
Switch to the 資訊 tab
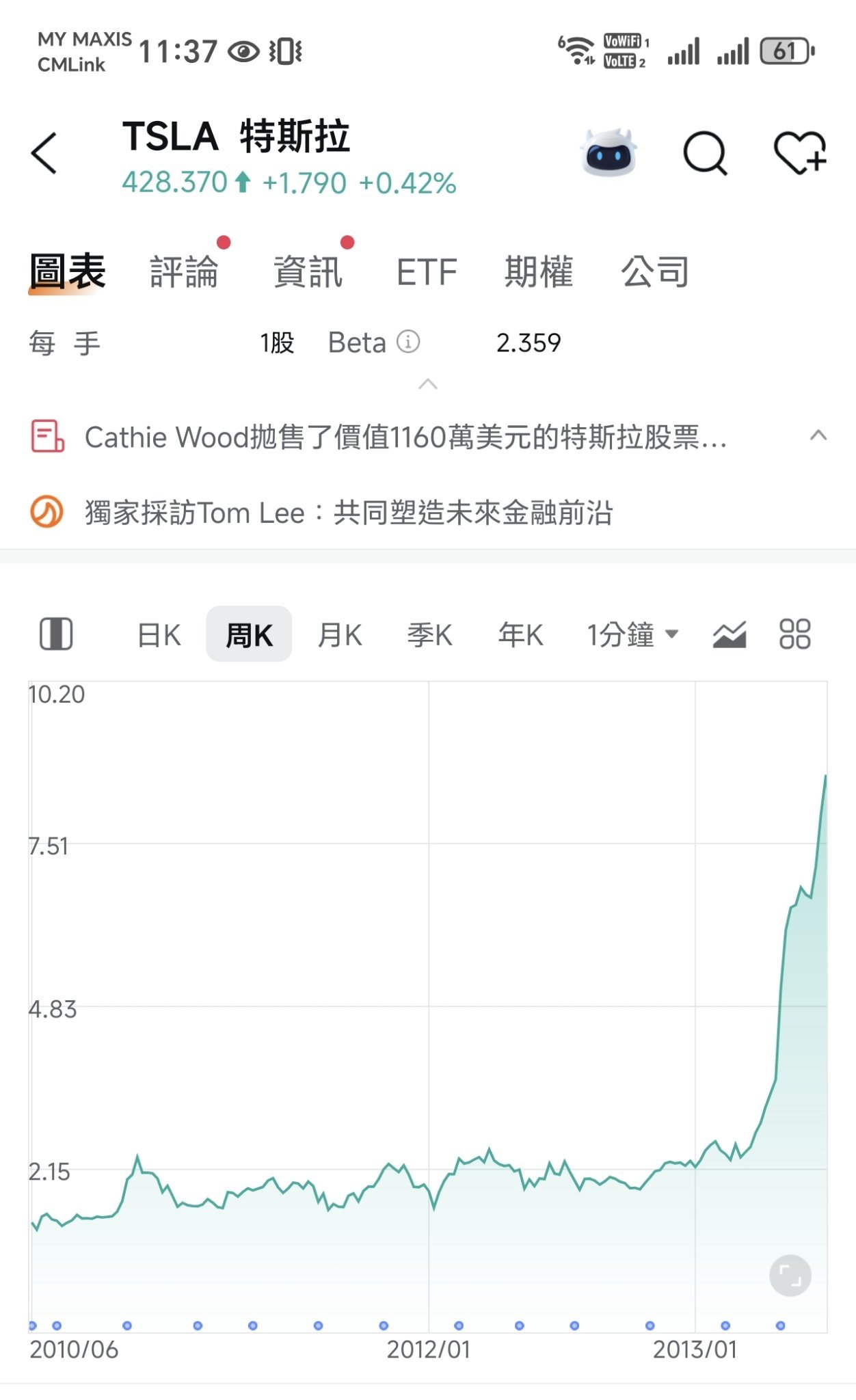click(x=308, y=271)
